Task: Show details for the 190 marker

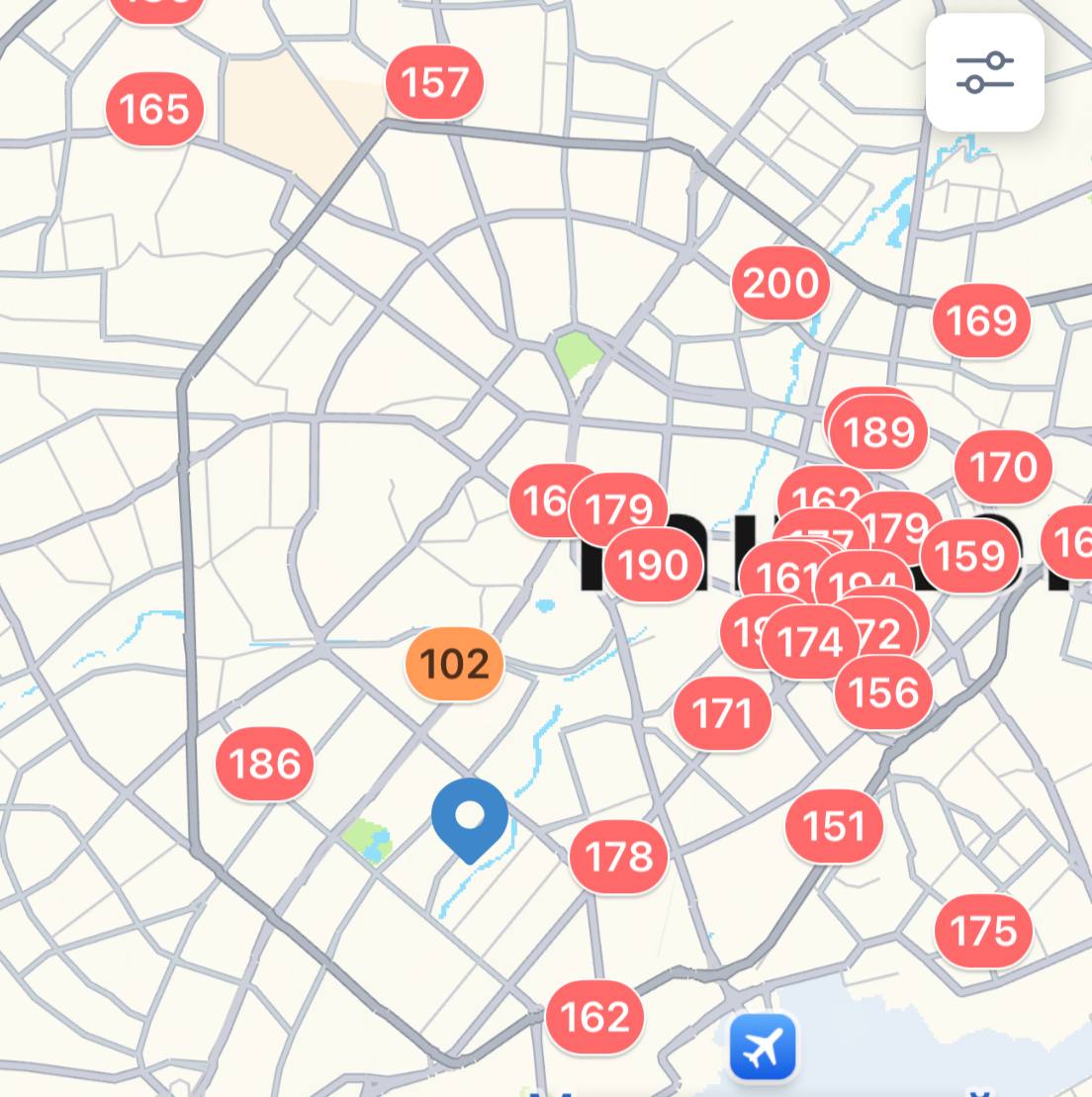Action: pyautogui.click(x=653, y=565)
